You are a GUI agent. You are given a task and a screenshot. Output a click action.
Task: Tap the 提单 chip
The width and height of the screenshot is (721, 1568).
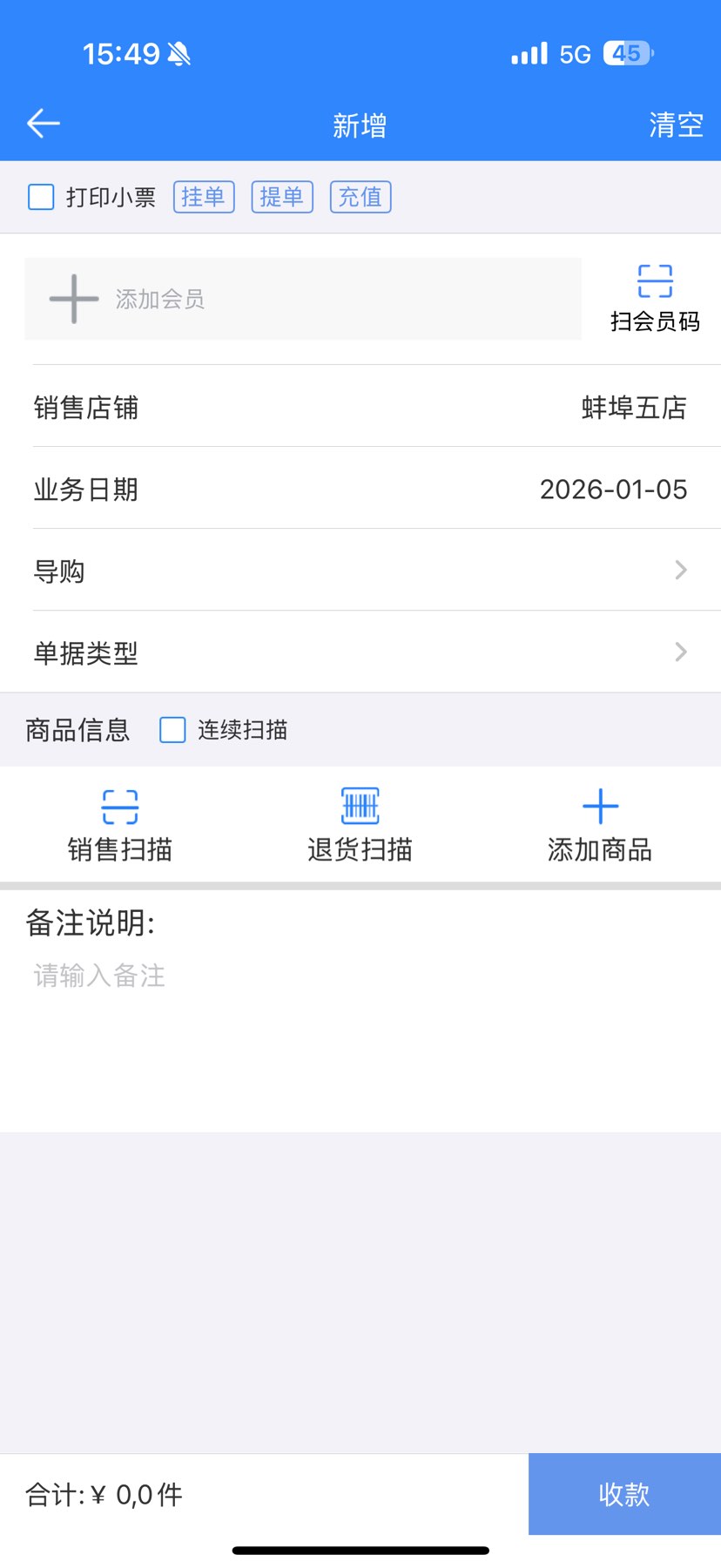281,197
